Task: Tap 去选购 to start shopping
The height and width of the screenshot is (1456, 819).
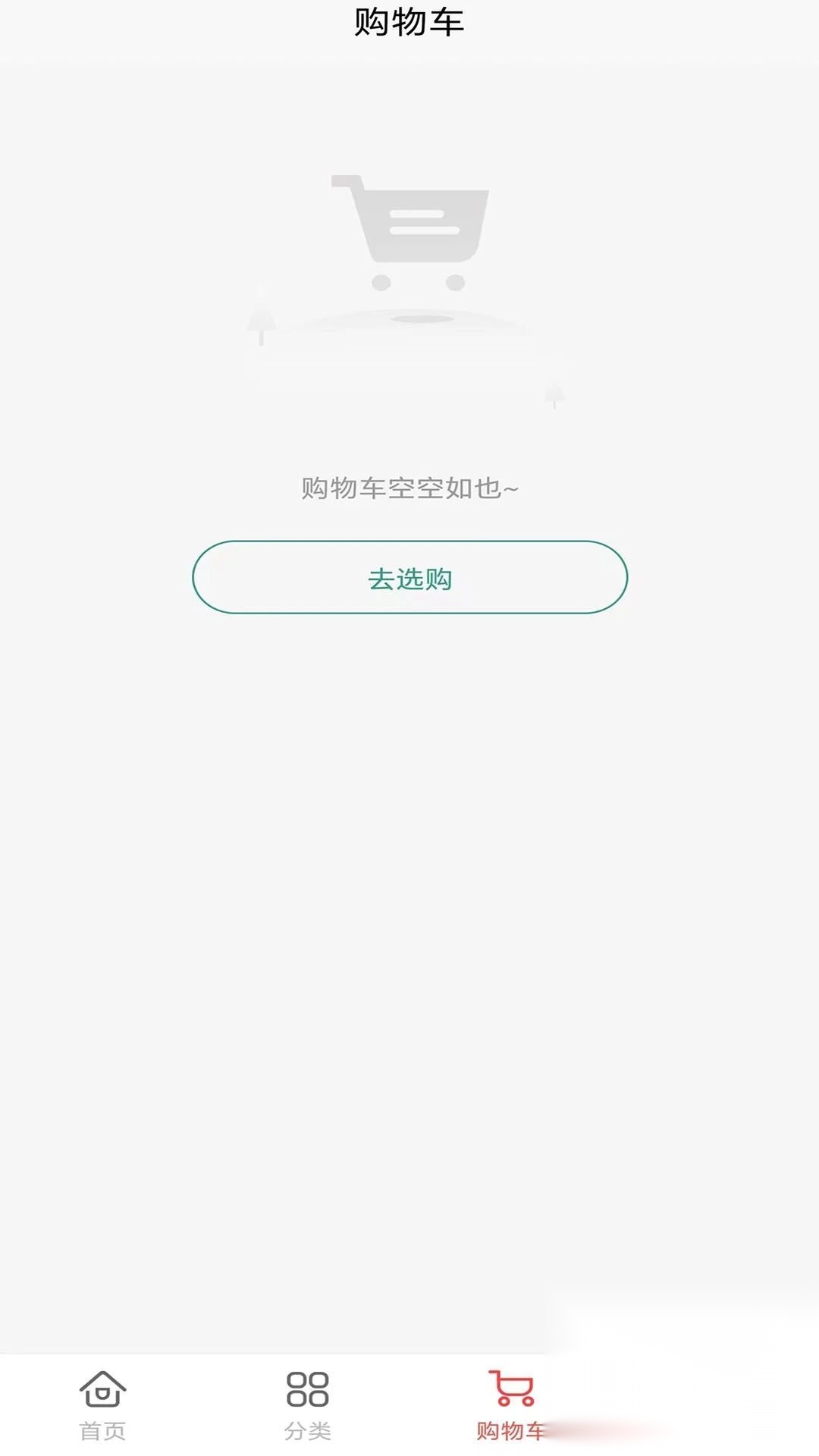Action: (x=409, y=579)
